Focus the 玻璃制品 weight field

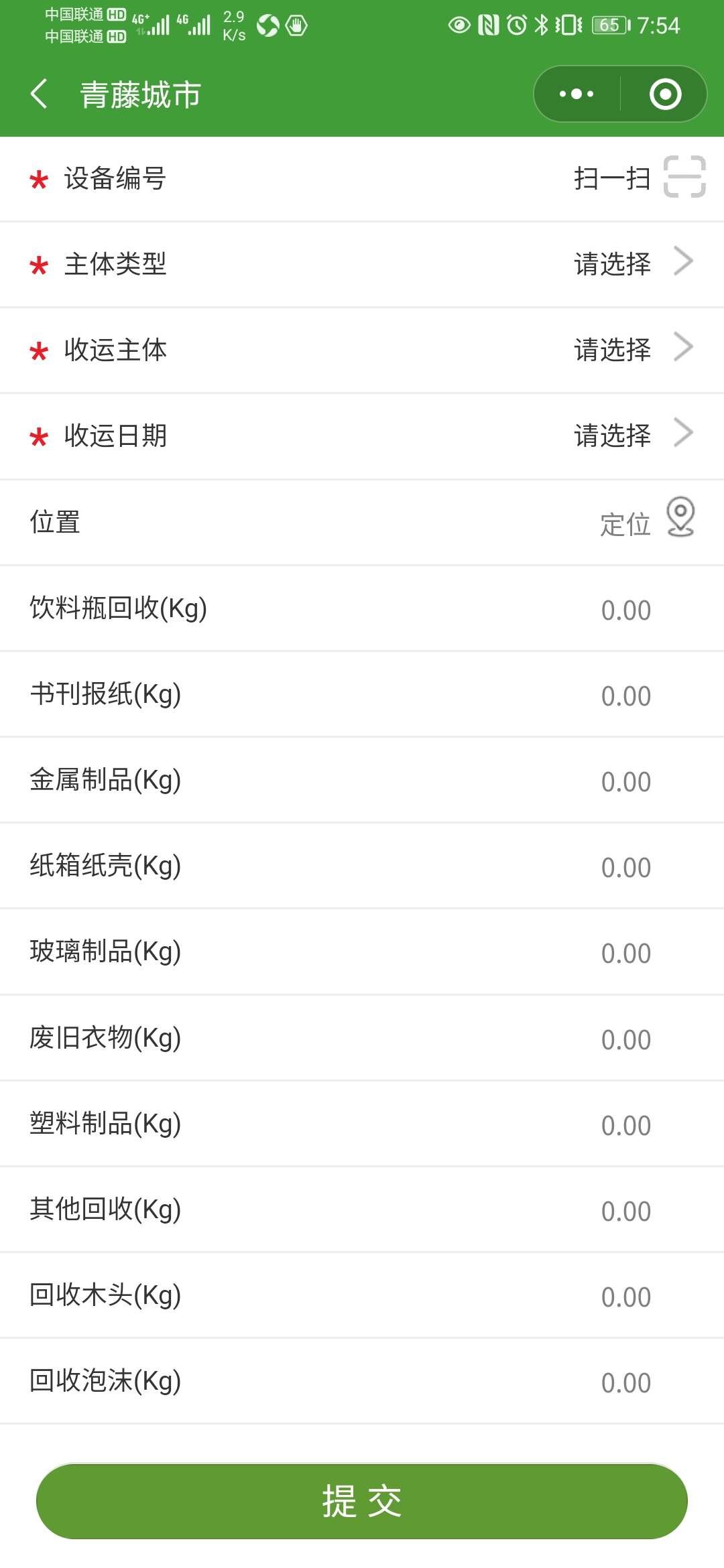pos(625,953)
